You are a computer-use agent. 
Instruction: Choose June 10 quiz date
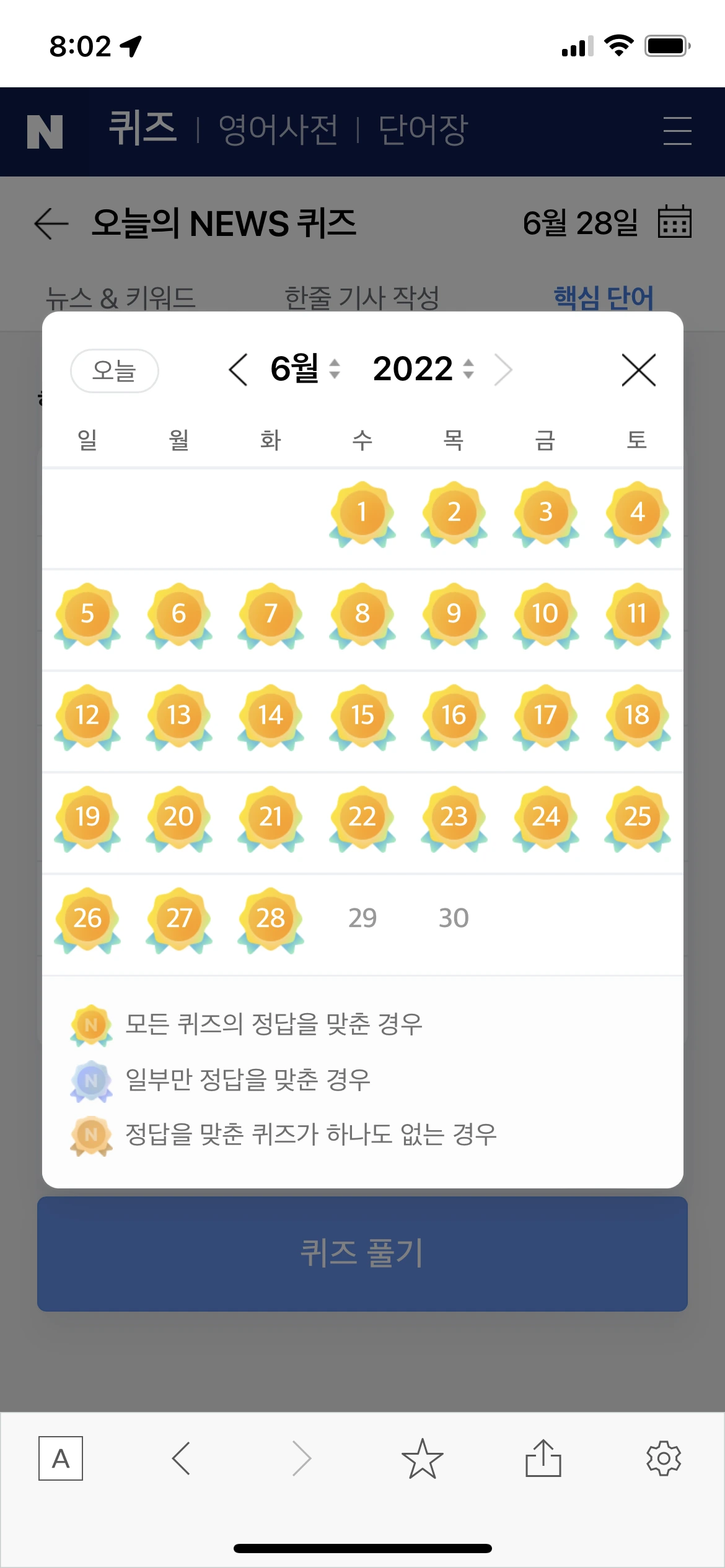pos(545,614)
